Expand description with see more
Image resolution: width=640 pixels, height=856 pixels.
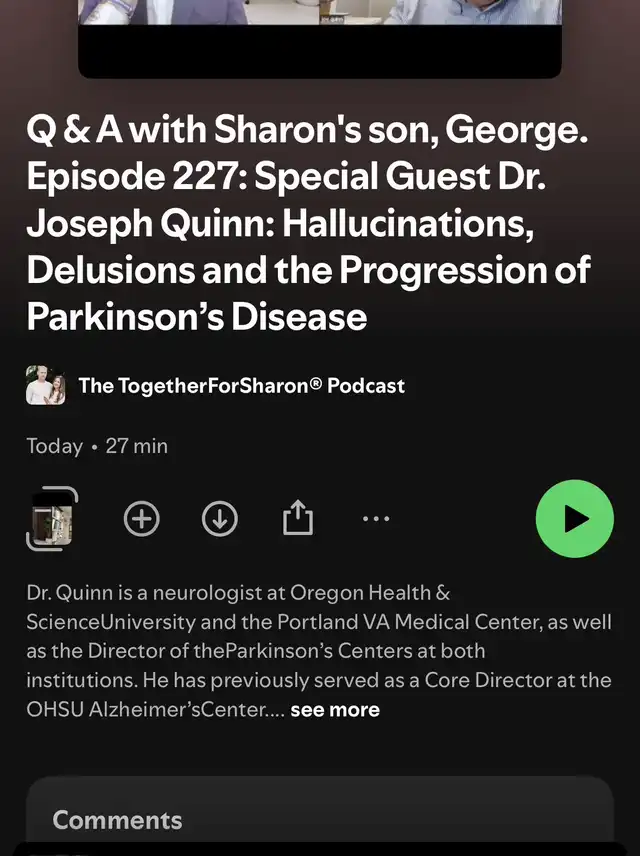[334, 710]
